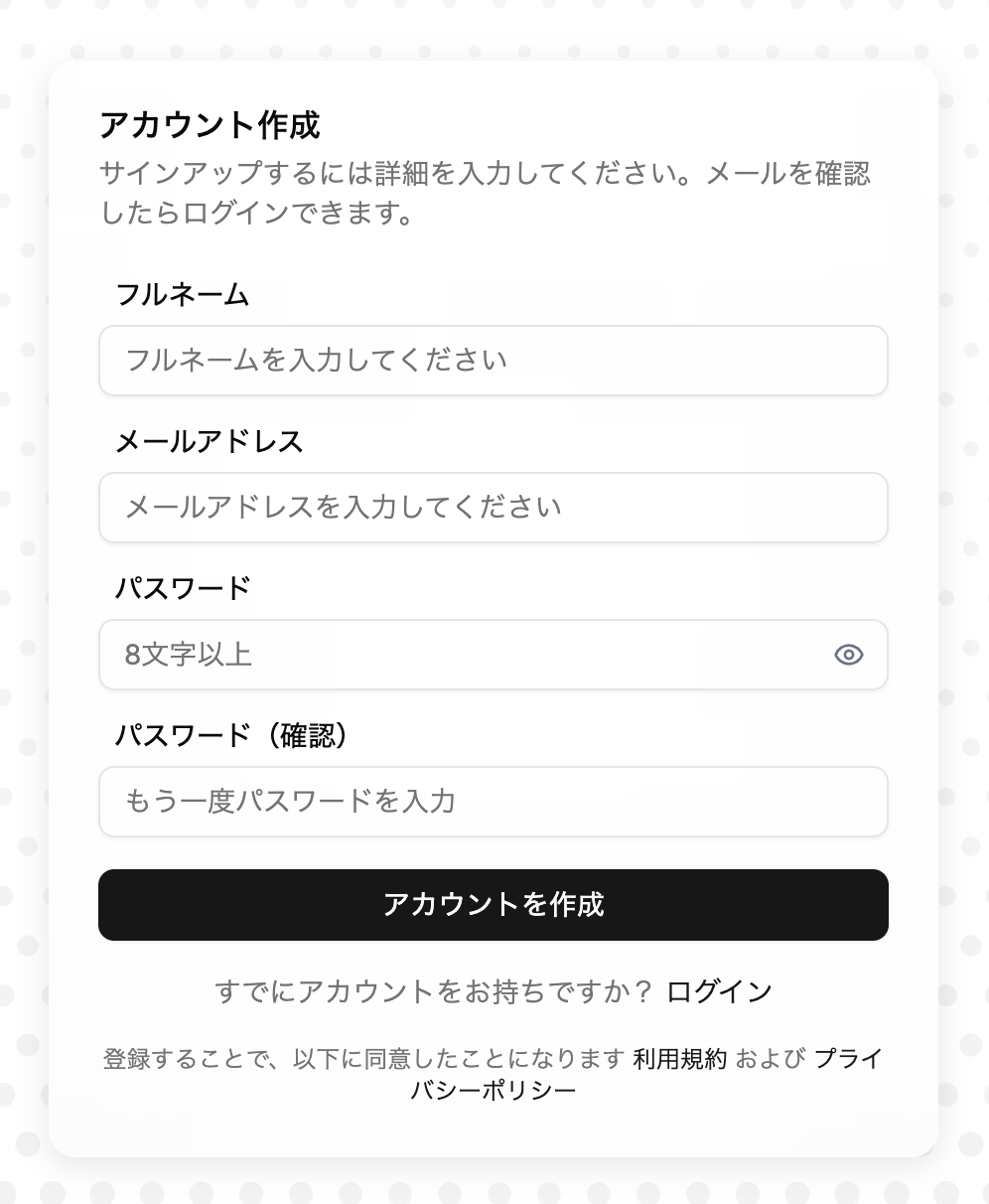View the 利用規約 terms link
Image resolution: width=989 pixels, height=1204 pixels.
tap(679, 1059)
